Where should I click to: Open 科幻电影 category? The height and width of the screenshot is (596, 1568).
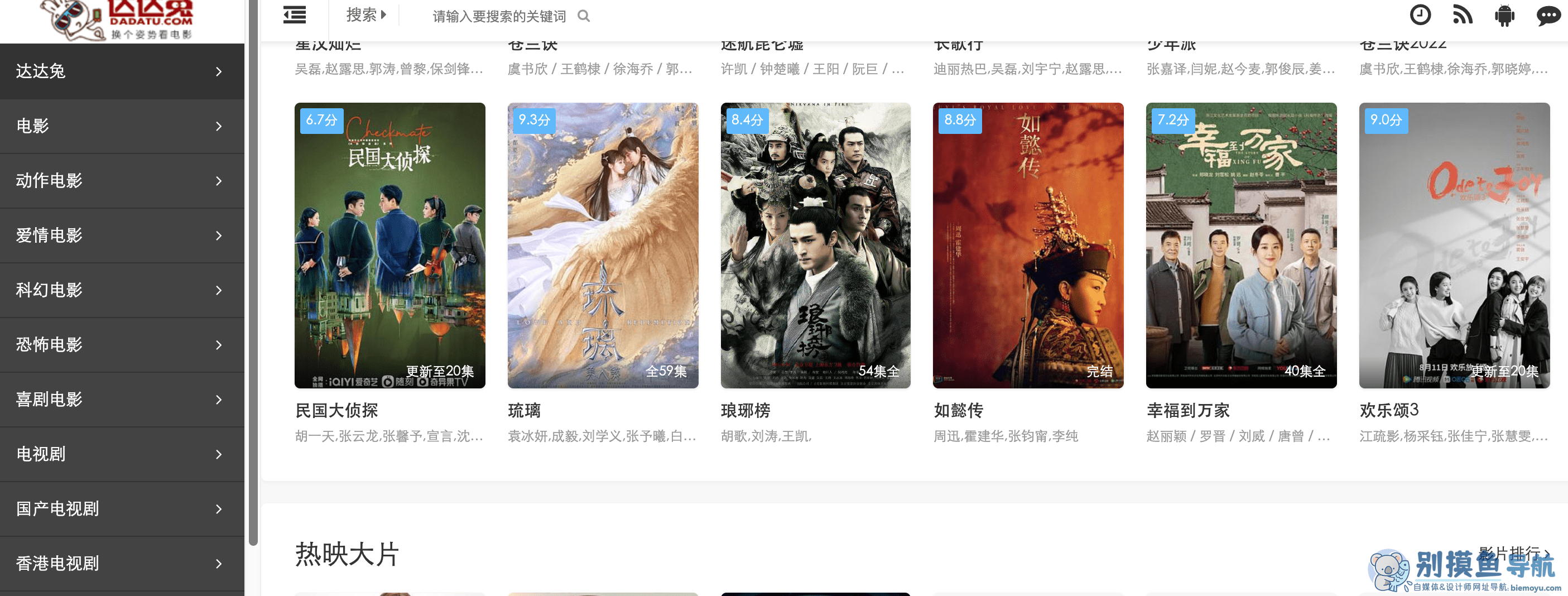(122, 290)
